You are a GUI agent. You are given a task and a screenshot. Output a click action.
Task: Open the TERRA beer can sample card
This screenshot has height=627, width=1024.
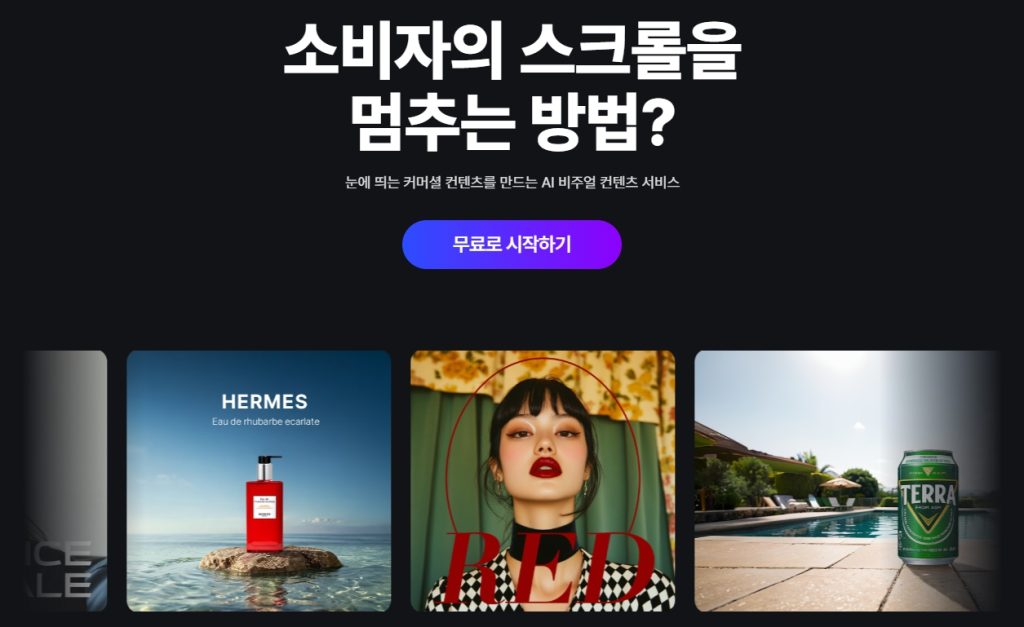point(845,480)
